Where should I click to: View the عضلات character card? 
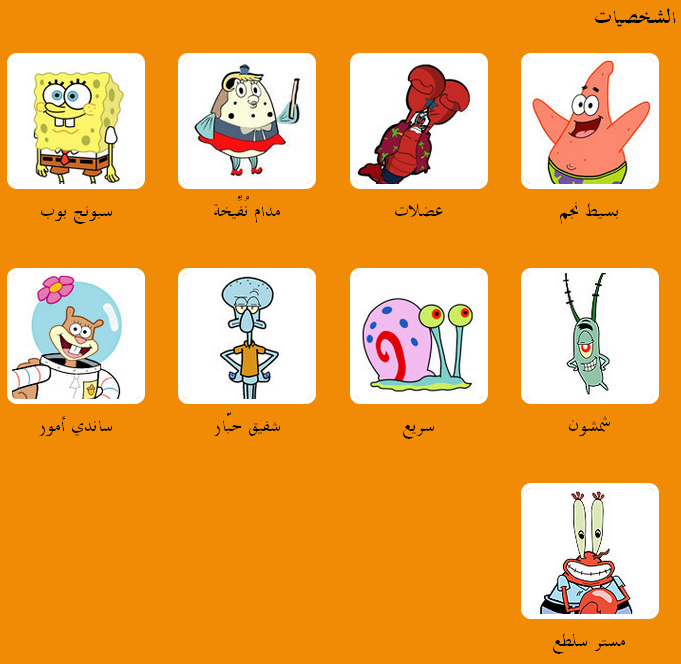click(419, 121)
